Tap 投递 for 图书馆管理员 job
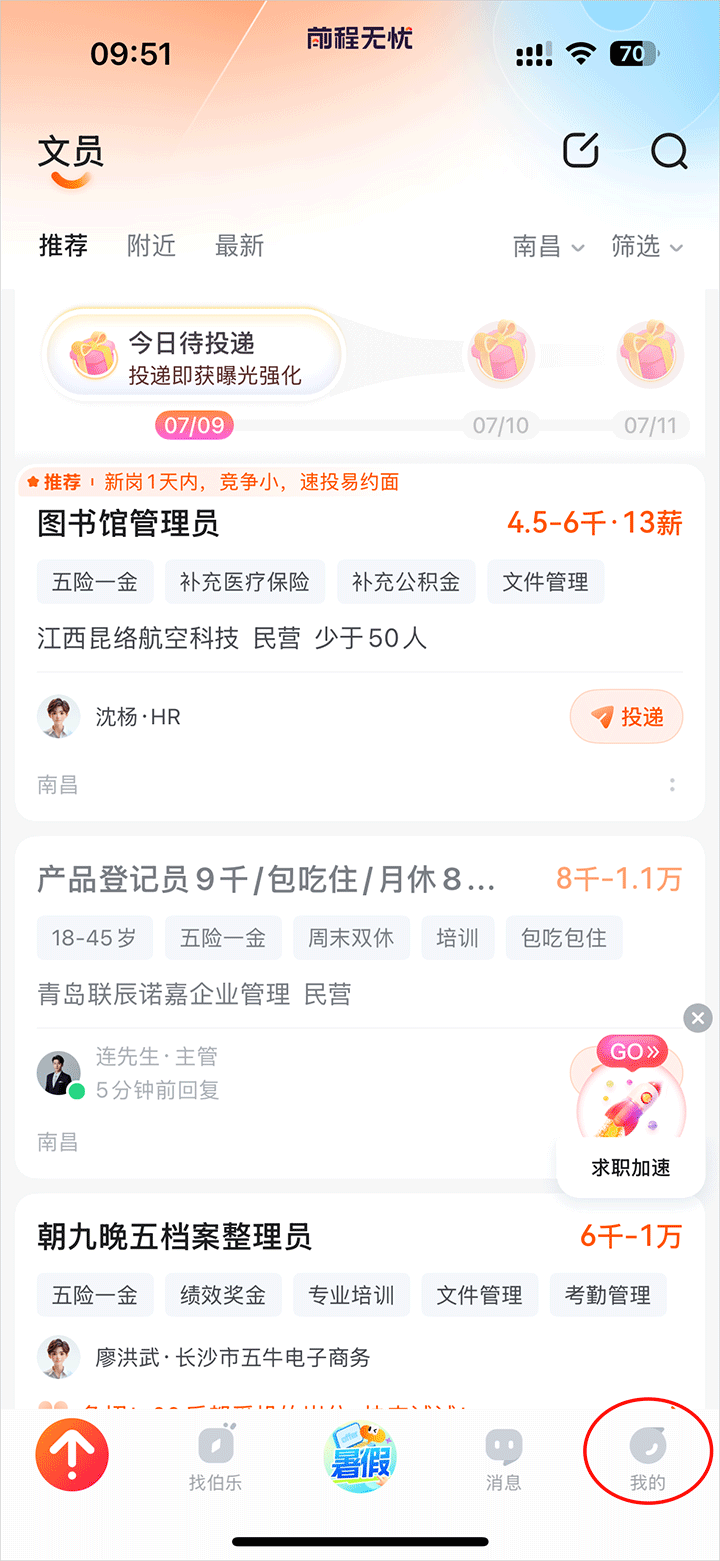Viewport: 720px width, 1561px height. pos(627,717)
